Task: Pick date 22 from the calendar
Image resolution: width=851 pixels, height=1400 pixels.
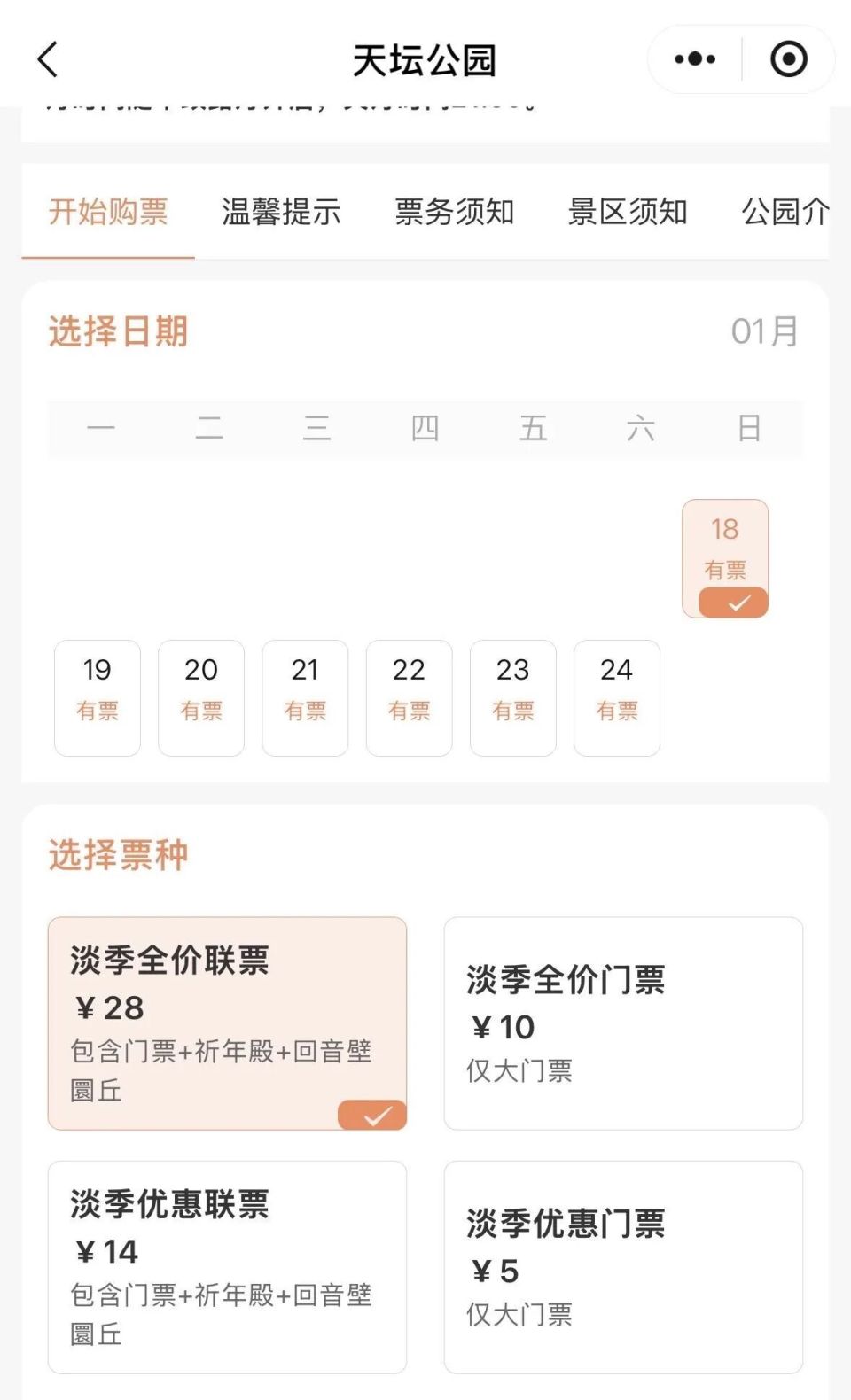Action: coord(409,696)
